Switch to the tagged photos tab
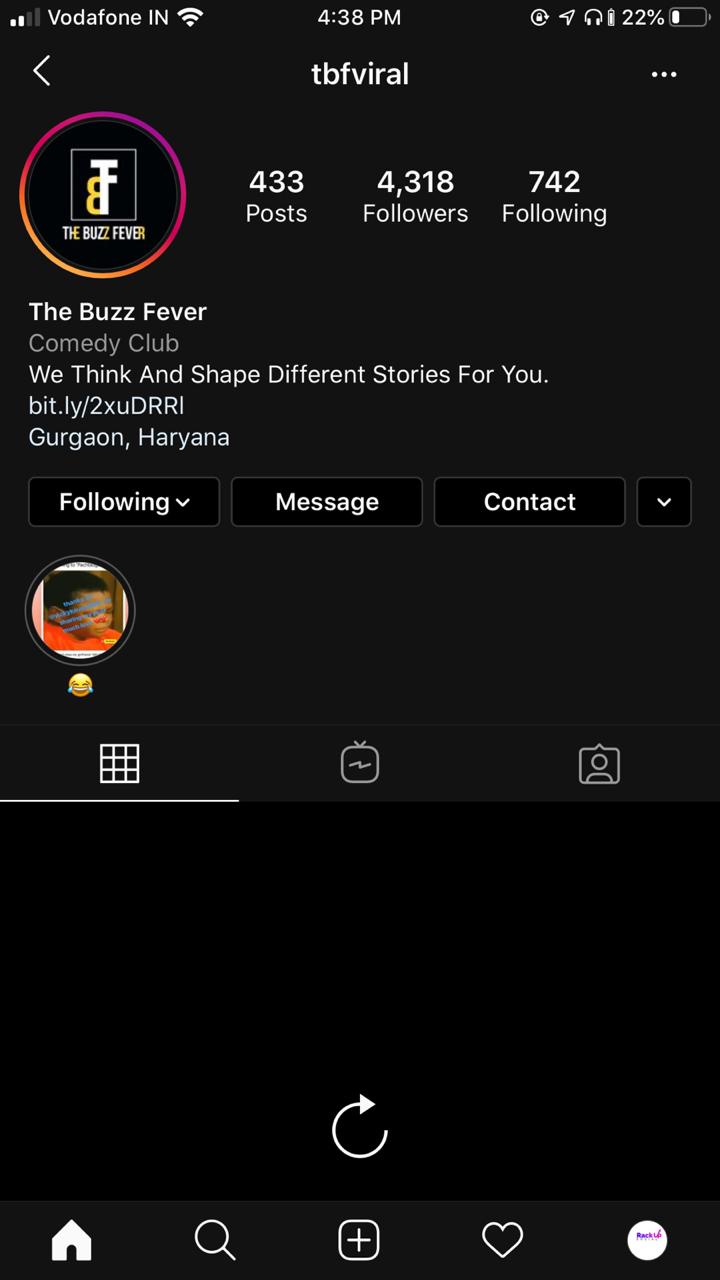720x1280 pixels. tap(599, 764)
